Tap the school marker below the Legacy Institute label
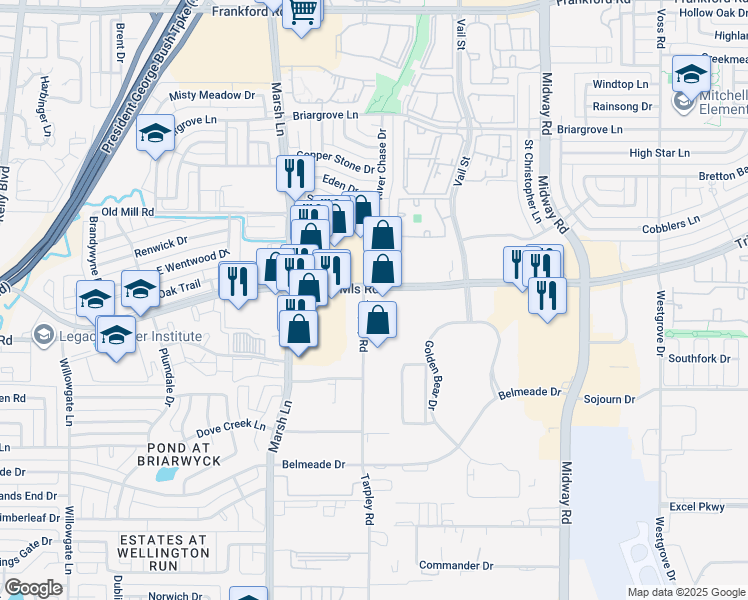 [116, 338]
